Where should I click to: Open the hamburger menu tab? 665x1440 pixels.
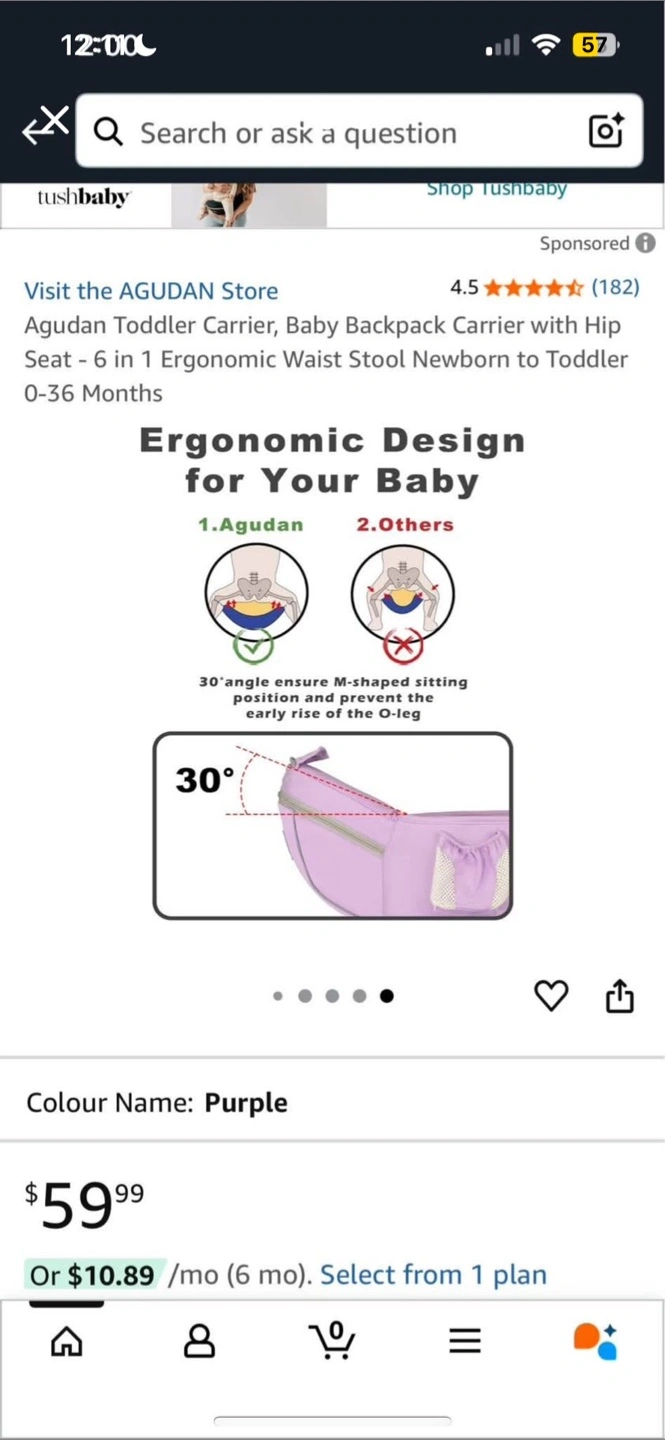click(x=465, y=1341)
